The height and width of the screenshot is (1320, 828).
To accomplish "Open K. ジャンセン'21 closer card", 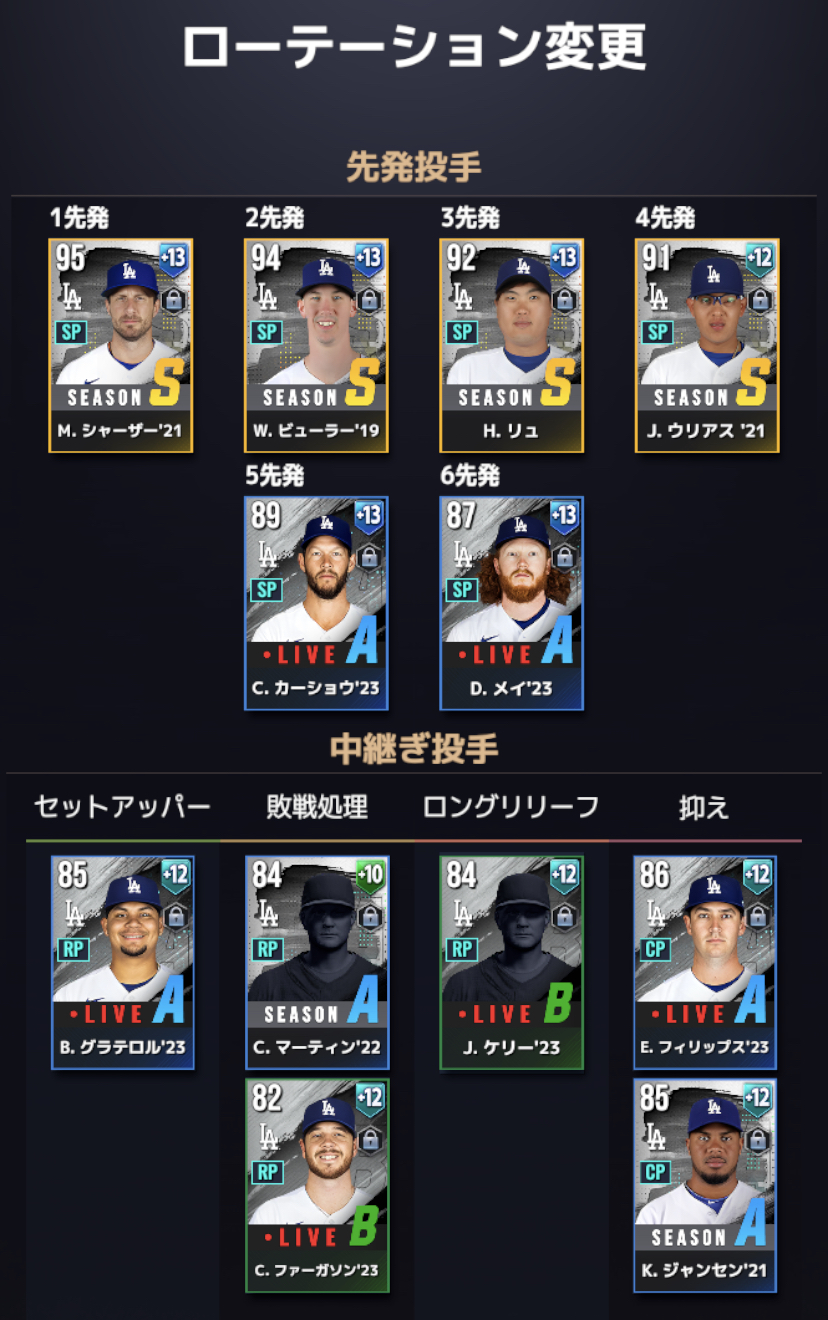I will click(x=705, y=1185).
